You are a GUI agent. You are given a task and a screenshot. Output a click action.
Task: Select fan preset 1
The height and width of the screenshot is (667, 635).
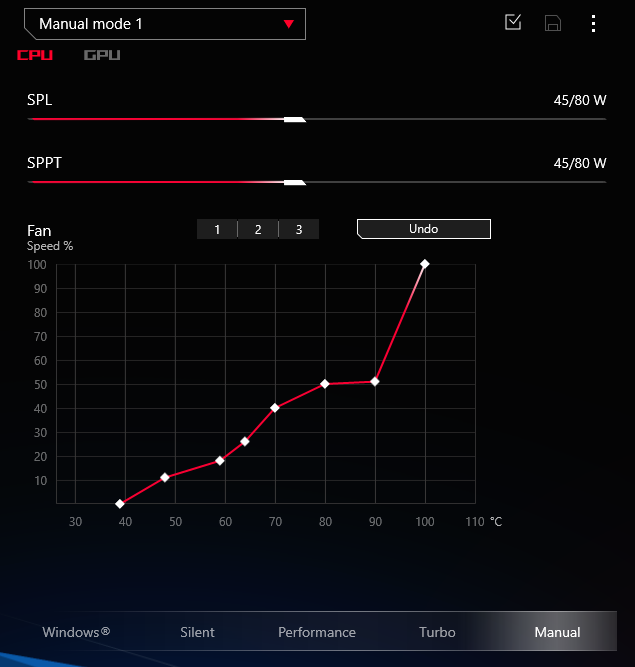click(x=217, y=230)
